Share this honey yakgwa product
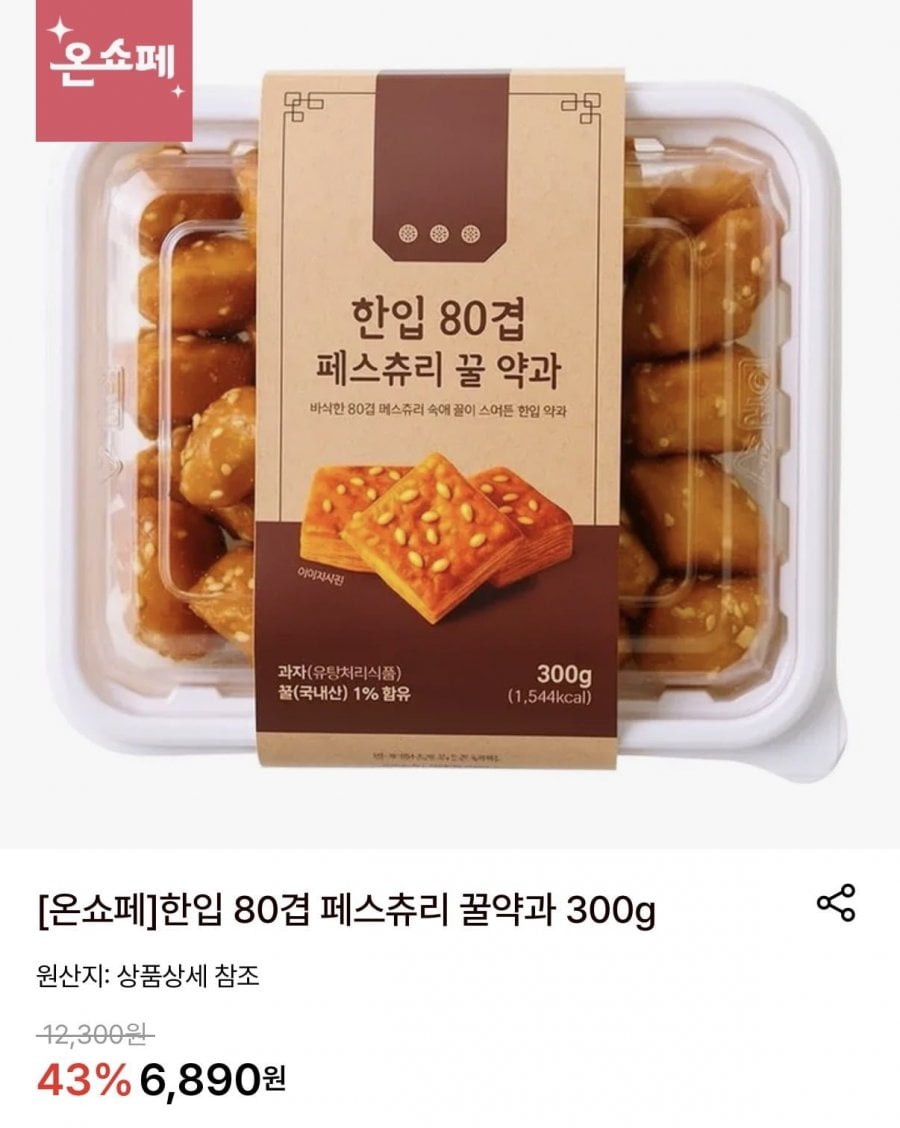This screenshot has height=1128, width=900. (836, 903)
